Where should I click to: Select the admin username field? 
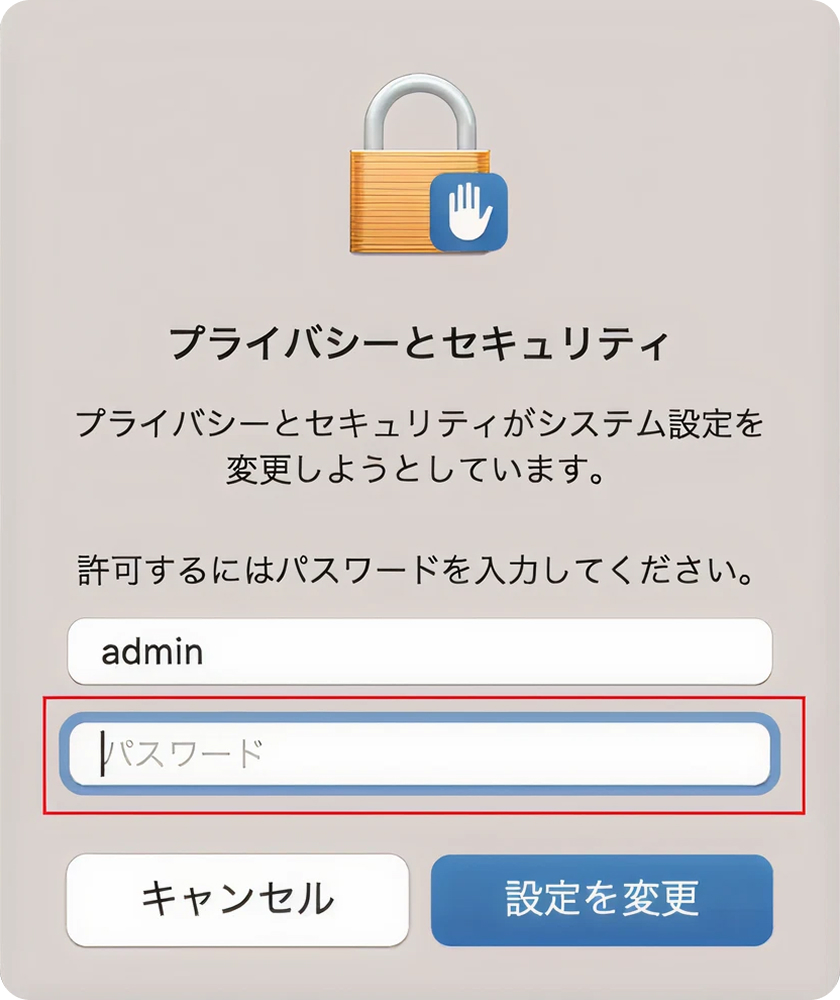[420, 652]
